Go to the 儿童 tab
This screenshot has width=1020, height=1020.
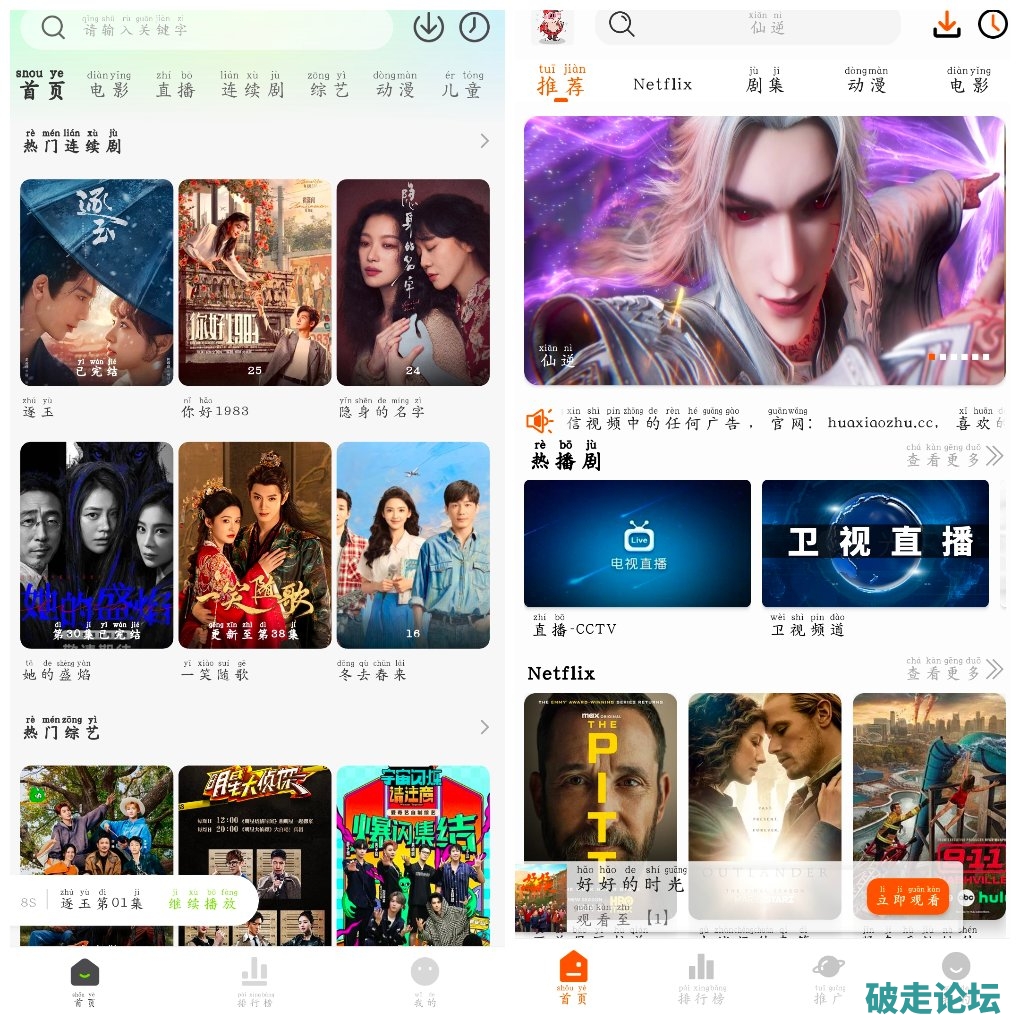click(462, 88)
